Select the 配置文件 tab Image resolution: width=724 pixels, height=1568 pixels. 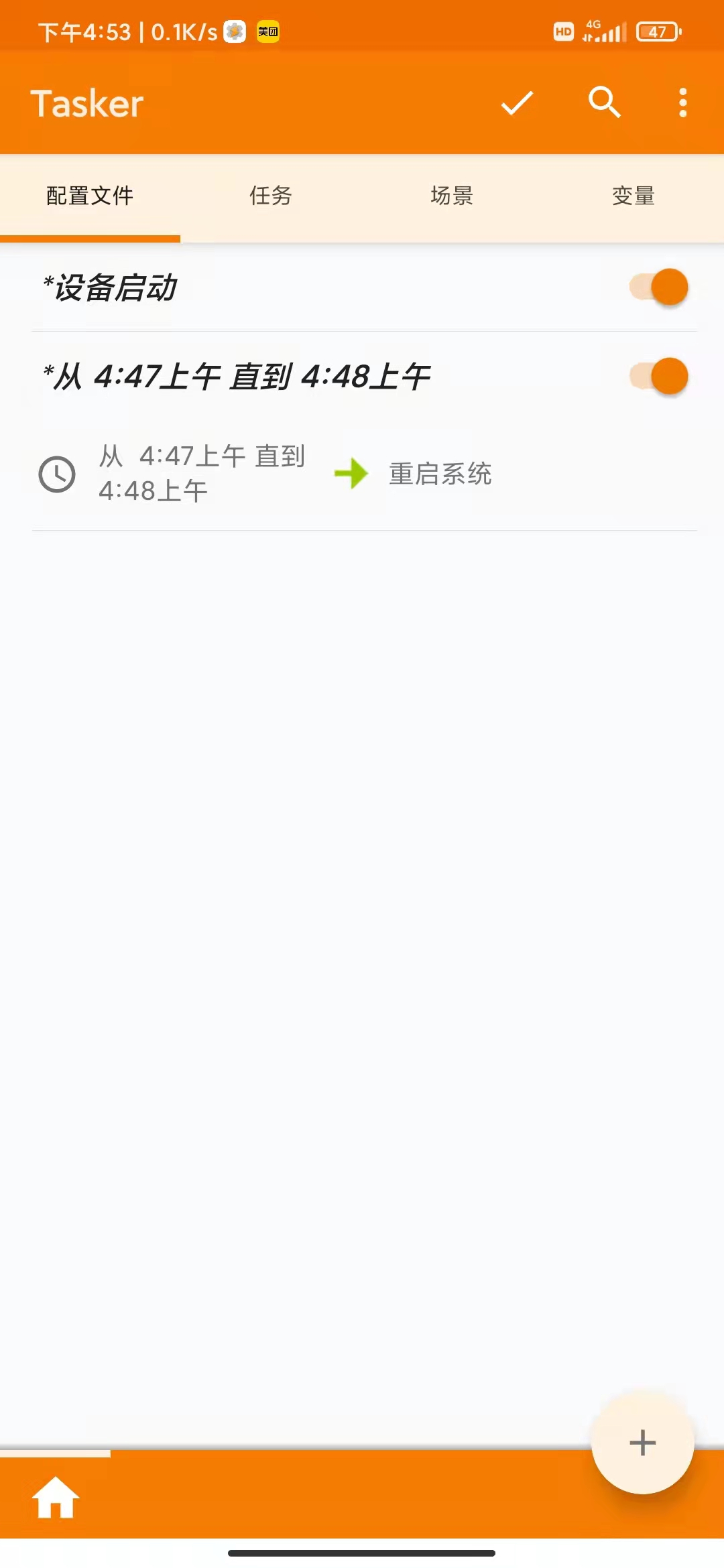[90, 196]
